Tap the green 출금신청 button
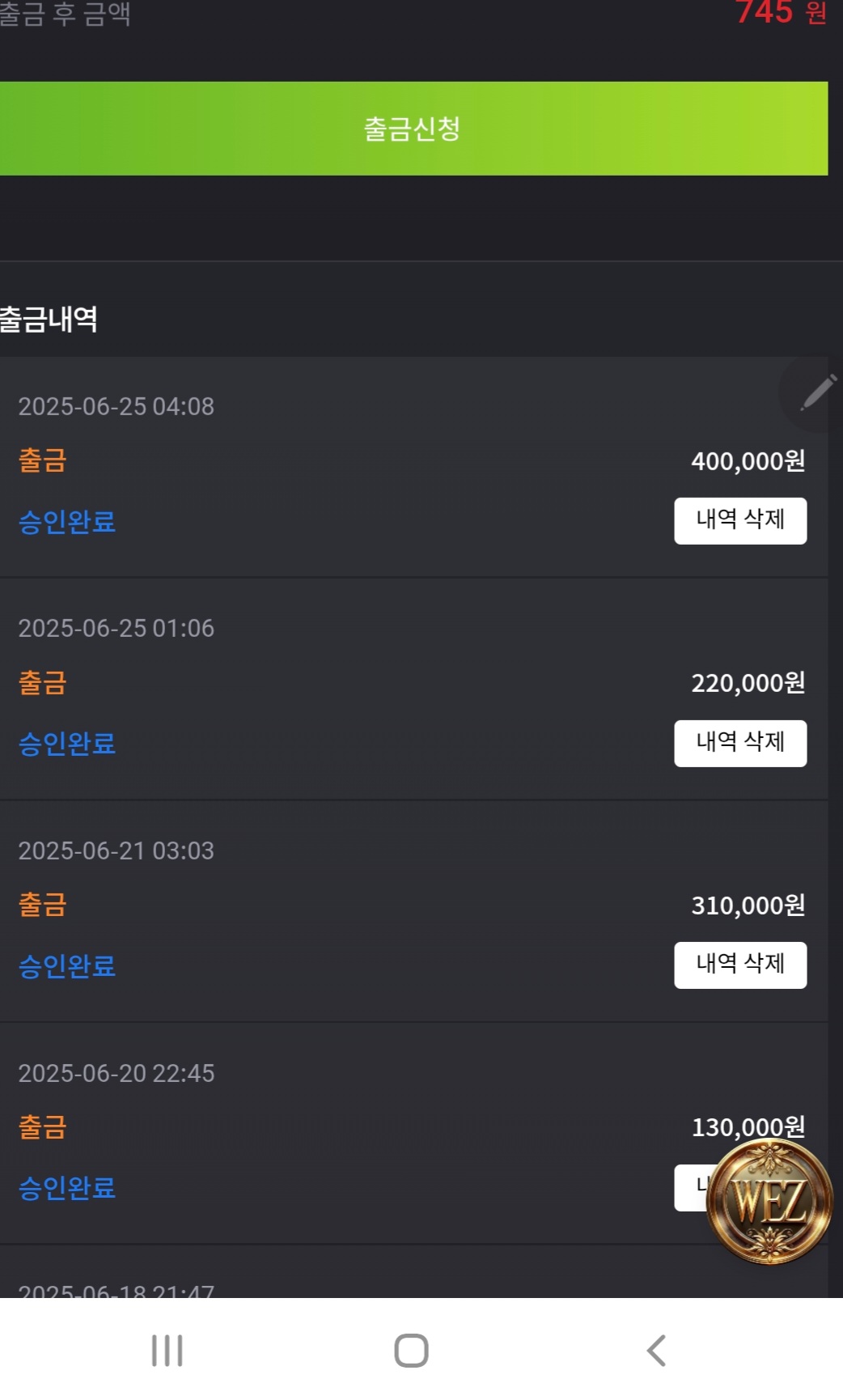Viewport: 843px width, 1400px height. (x=413, y=128)
